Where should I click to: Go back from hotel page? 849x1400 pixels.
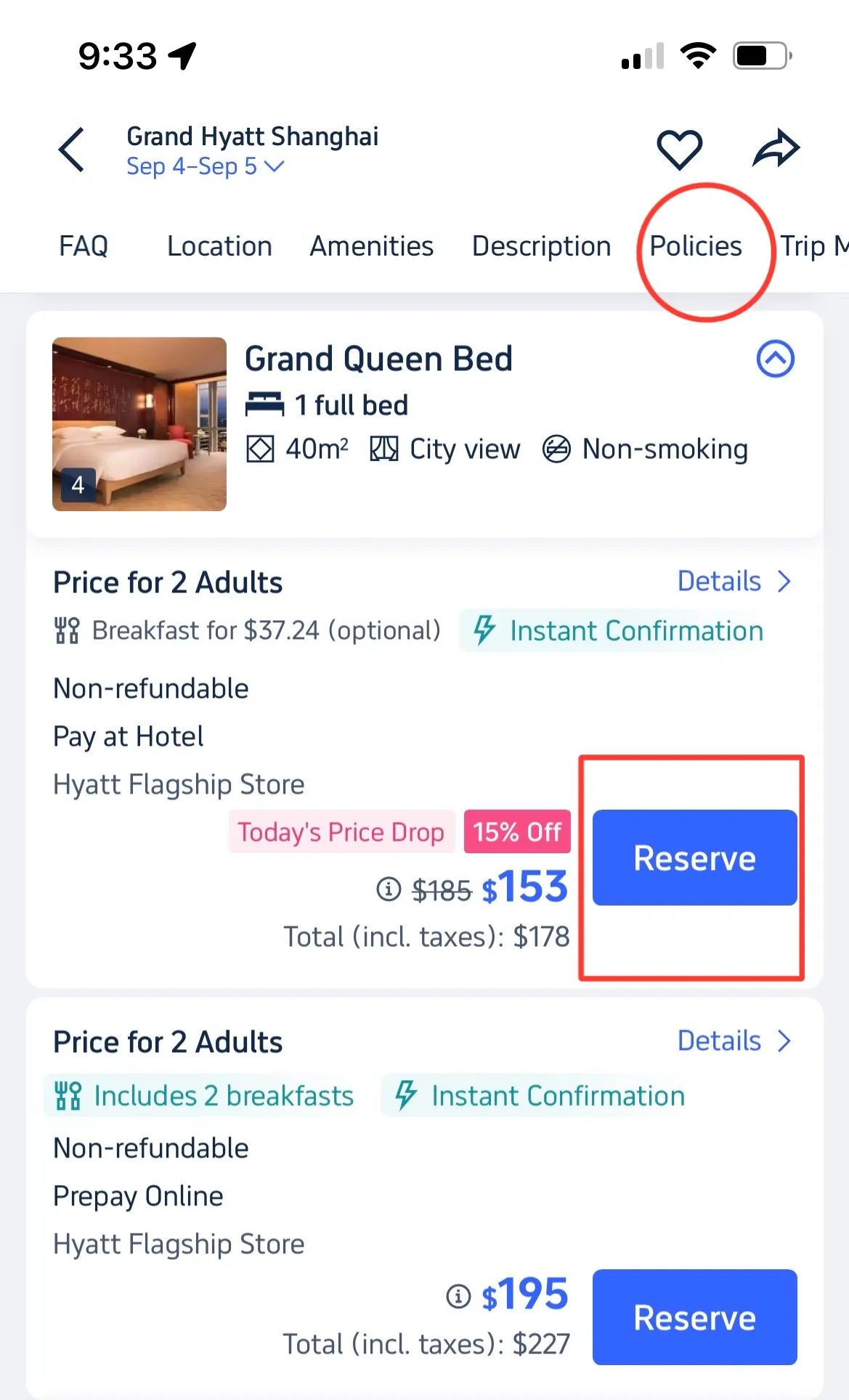point(72,150)
